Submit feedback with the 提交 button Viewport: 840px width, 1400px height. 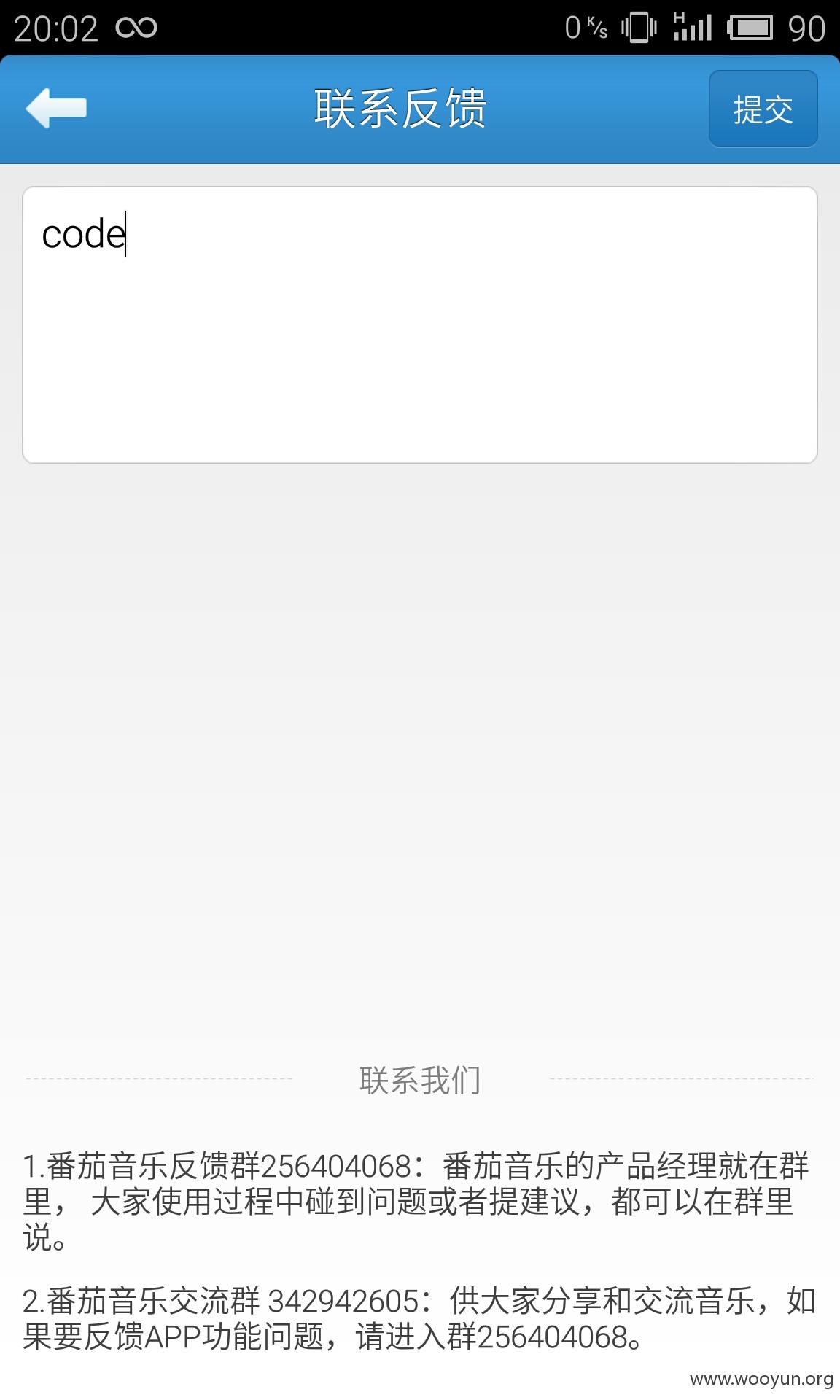coord(763,109)
